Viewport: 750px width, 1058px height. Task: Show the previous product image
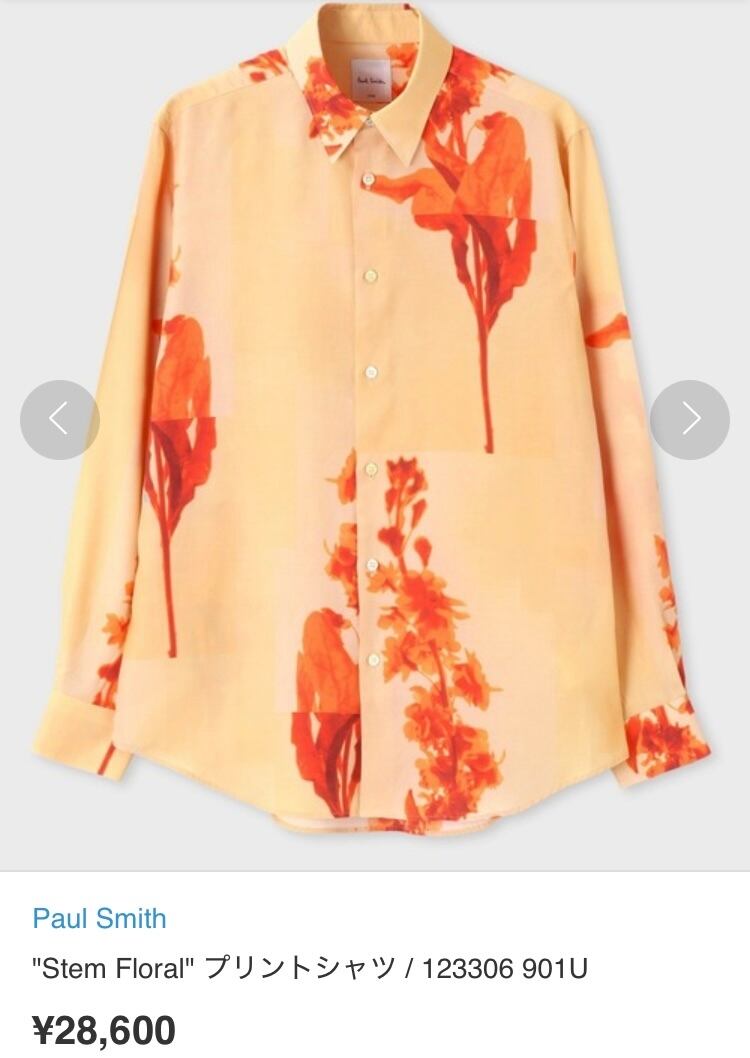point(60,419)
